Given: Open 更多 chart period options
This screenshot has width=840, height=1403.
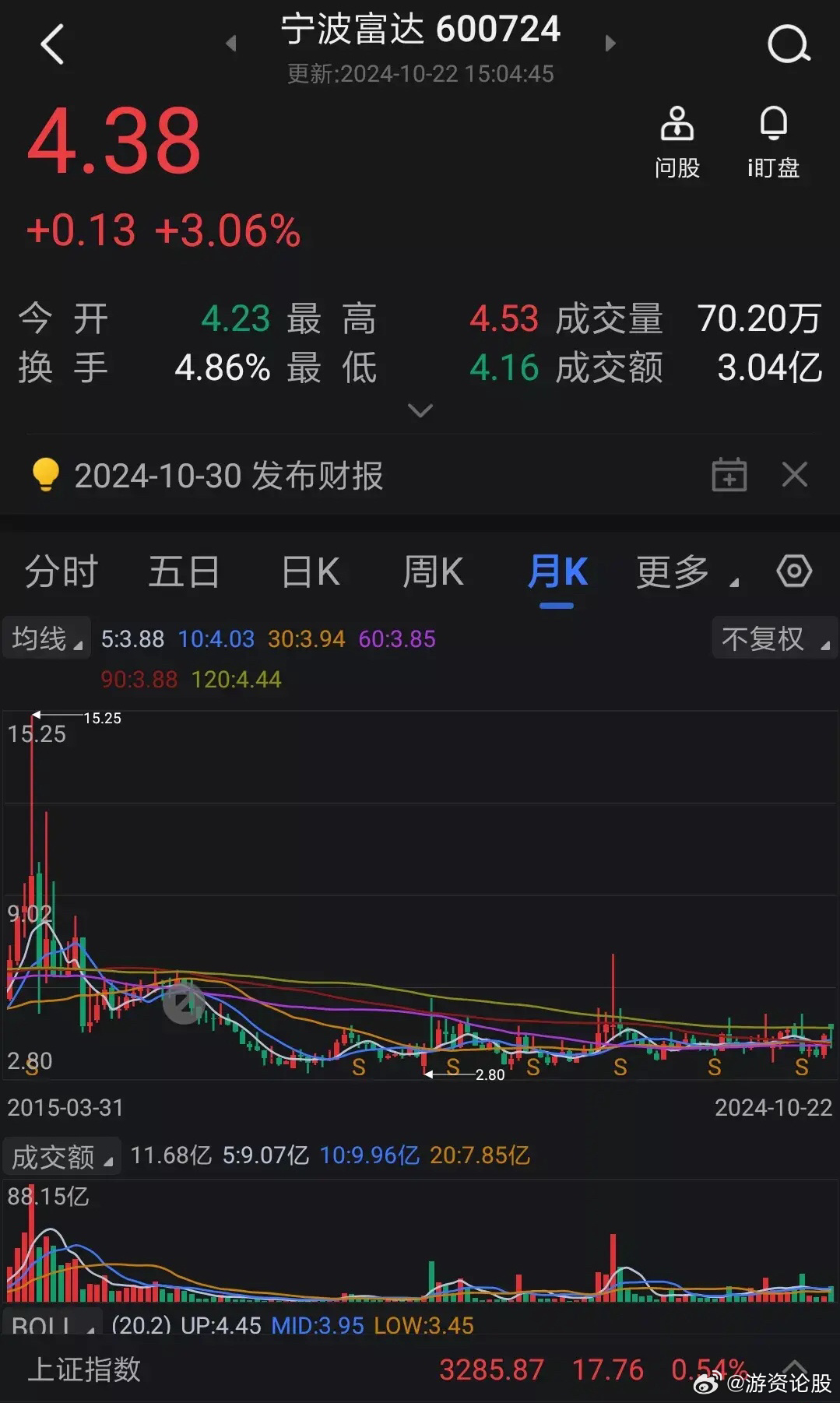Looking at the screenshot, I should point(687,572).
